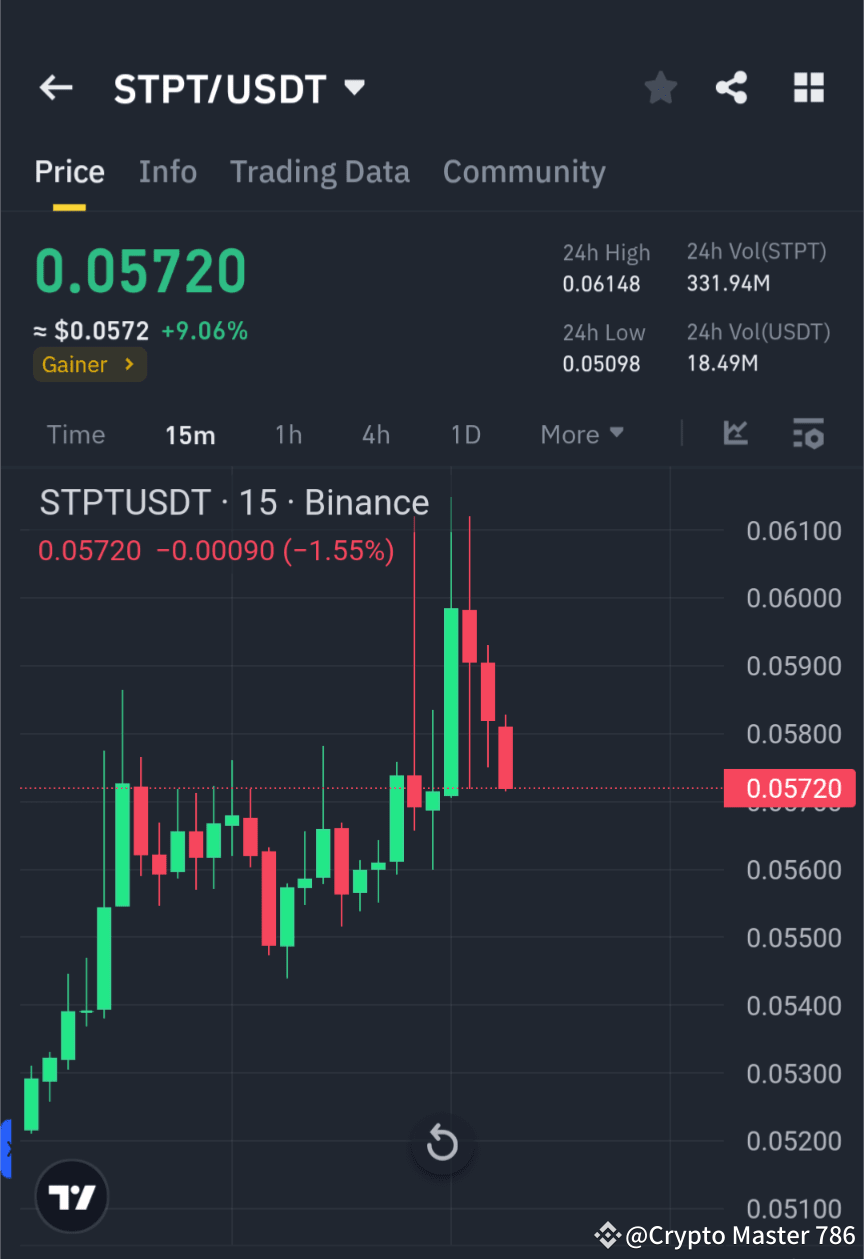This screenshot has width=864, height=1259.
Task: Enable the 1D candle interval
Action: click(465, 434)
